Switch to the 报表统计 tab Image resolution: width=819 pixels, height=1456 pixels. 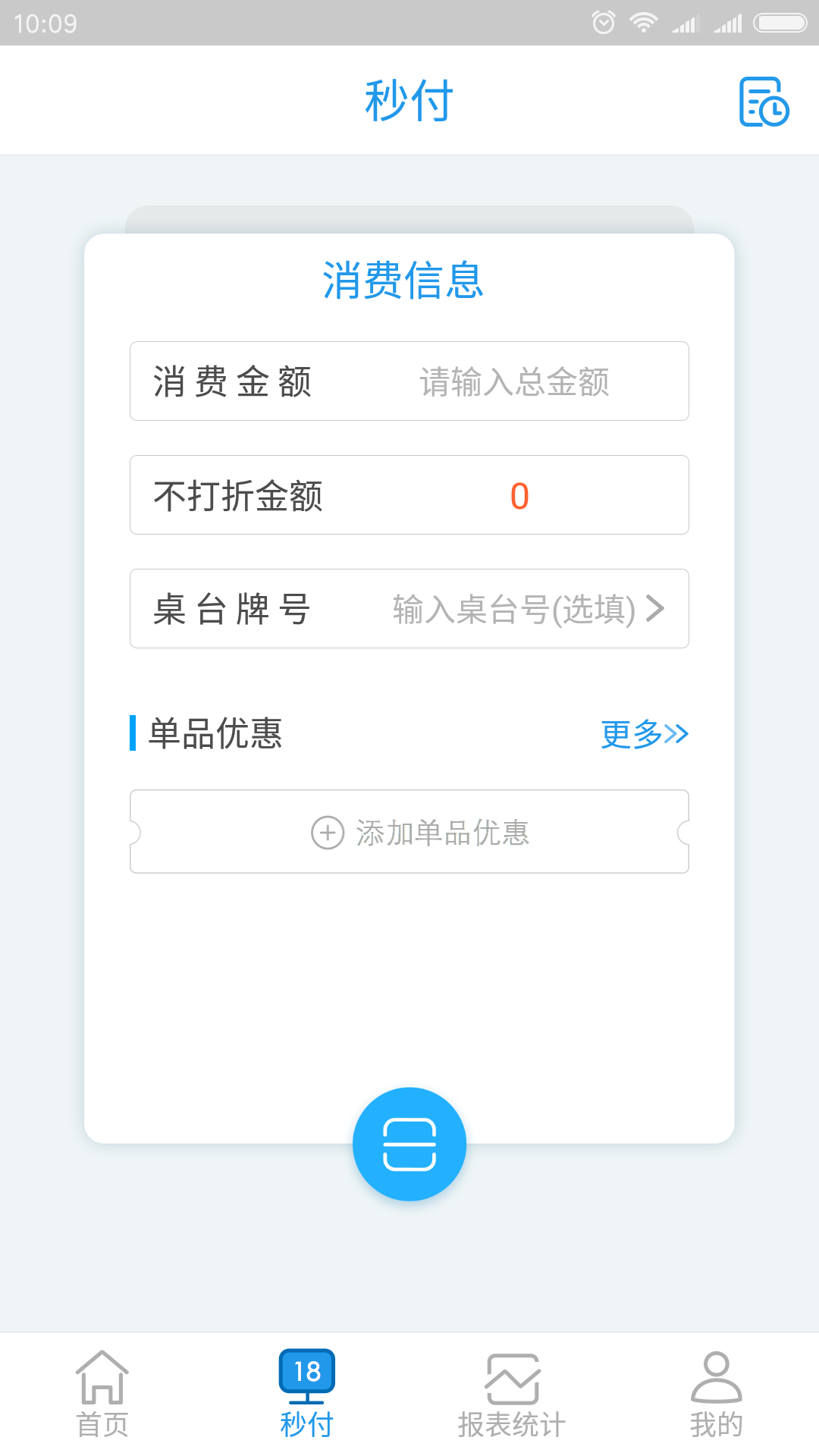click(x=512, y=1394)
